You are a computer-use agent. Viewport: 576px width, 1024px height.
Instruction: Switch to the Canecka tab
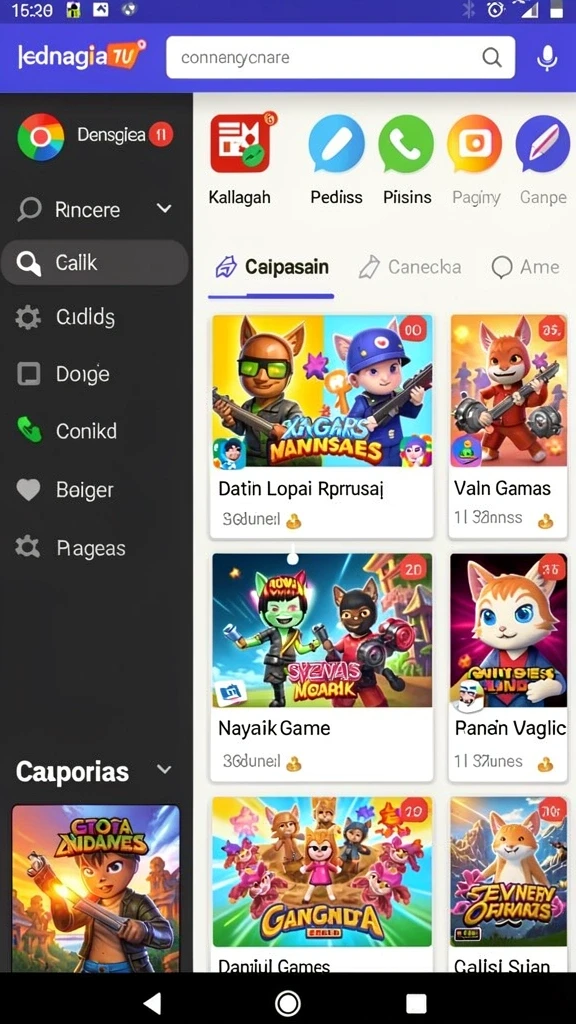[410, 266]
